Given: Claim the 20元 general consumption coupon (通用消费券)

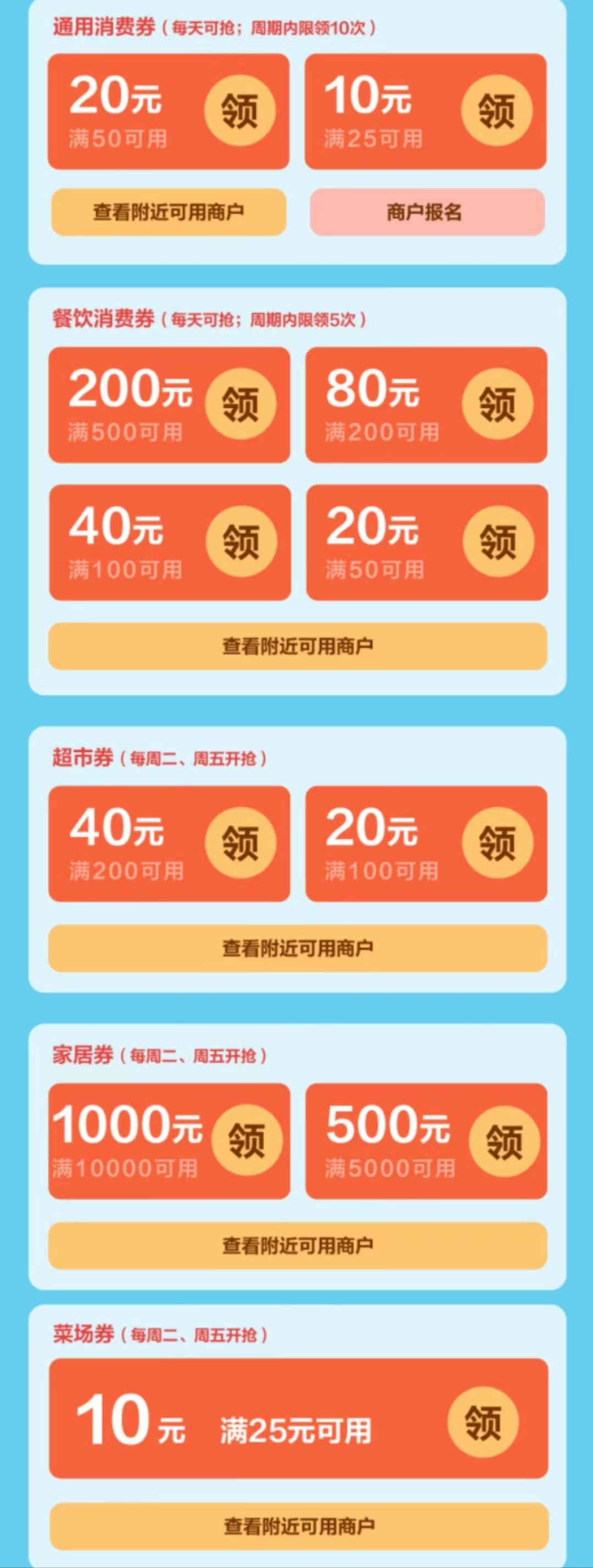Looking at the screenshot, I should click(x=239, y=111).
